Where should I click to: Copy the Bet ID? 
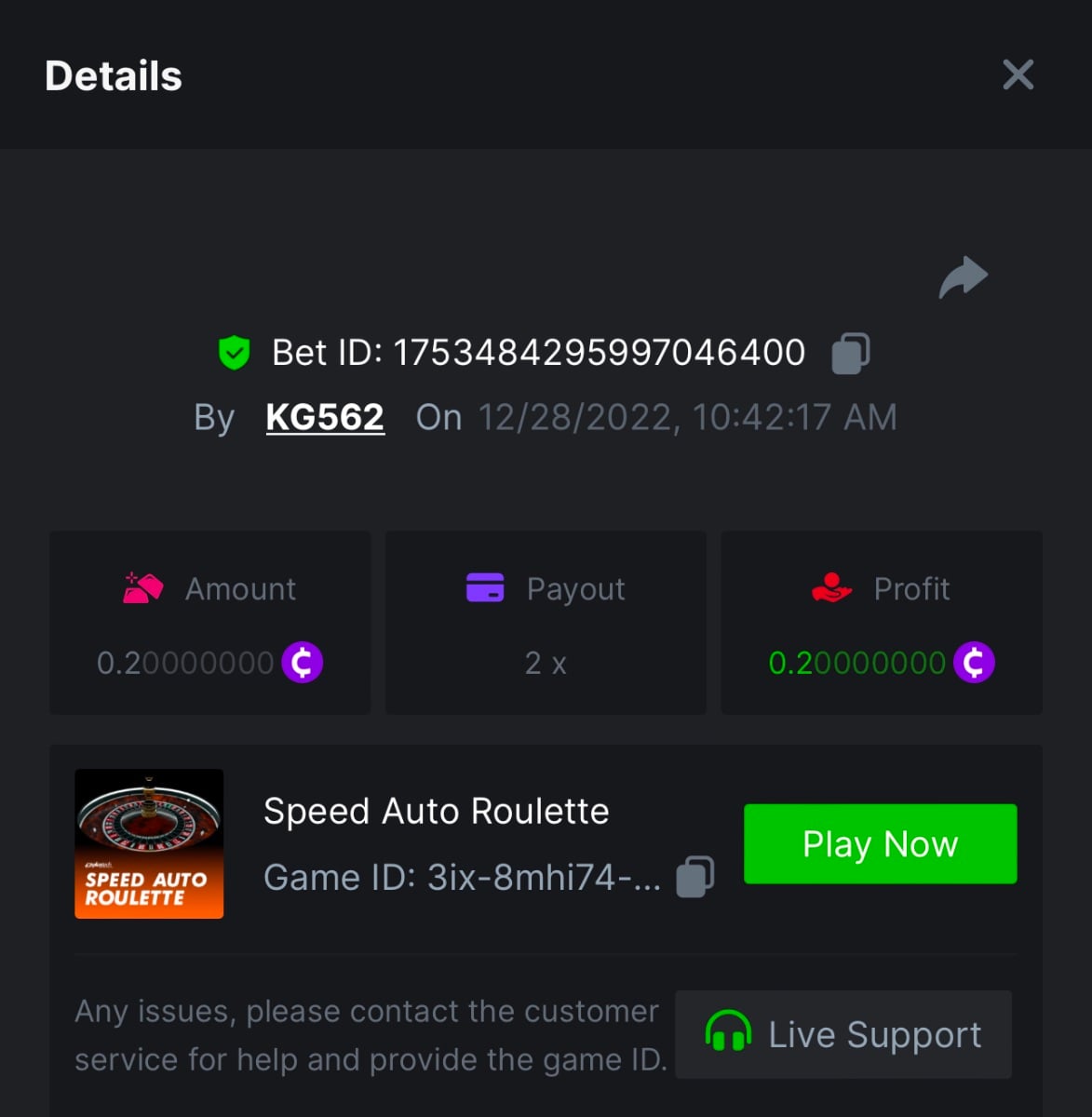[850, 354]
